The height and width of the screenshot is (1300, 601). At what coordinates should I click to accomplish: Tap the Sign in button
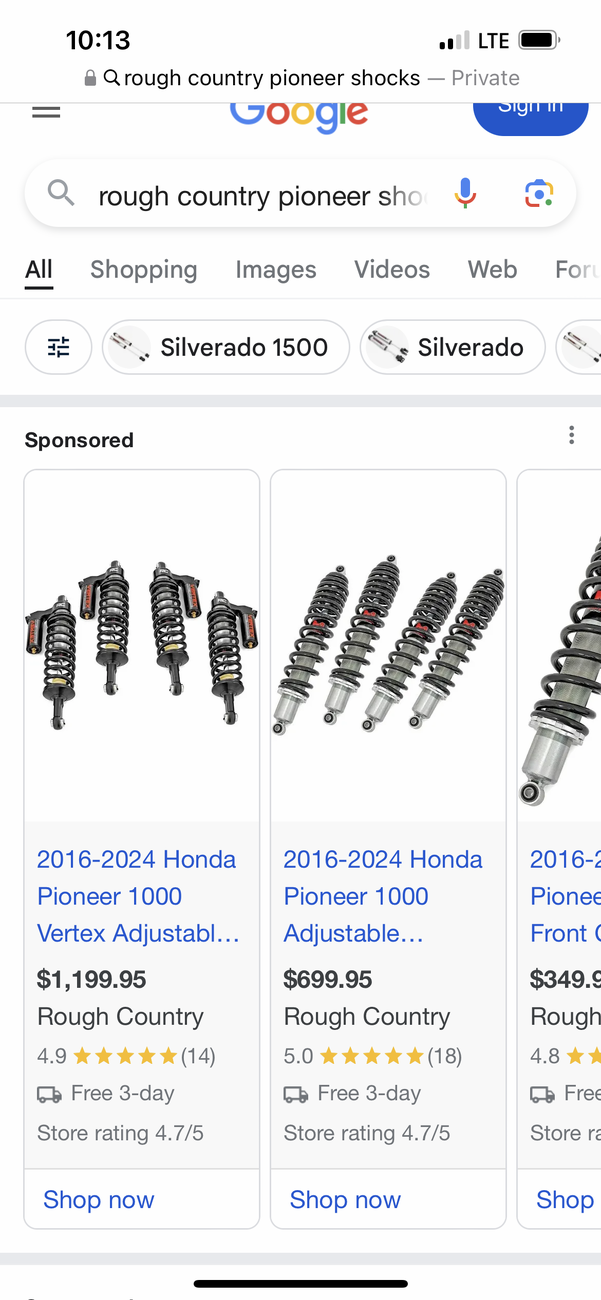[530, 112]
